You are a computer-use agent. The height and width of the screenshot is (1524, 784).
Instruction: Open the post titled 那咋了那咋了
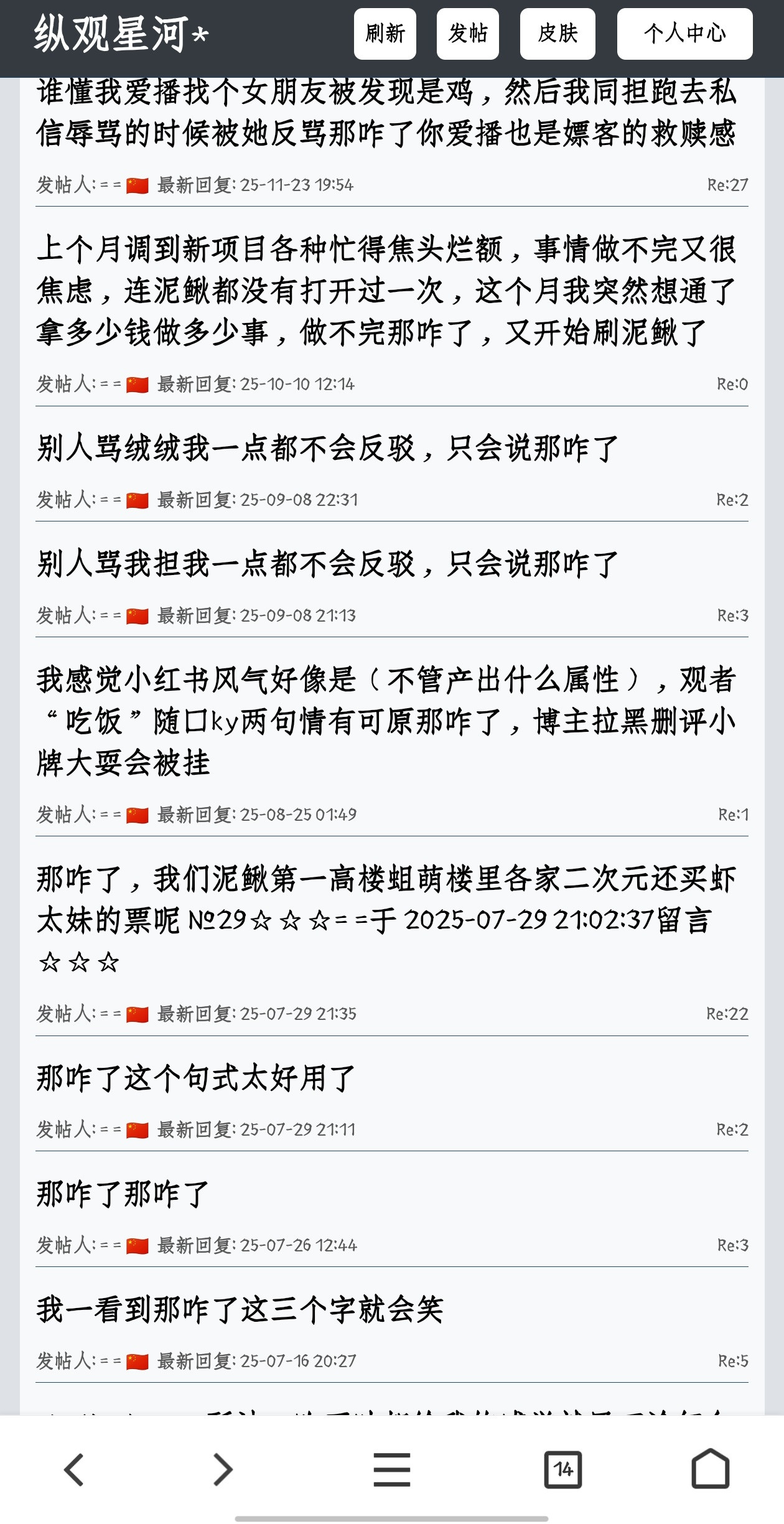click(x=123, y=1194)
